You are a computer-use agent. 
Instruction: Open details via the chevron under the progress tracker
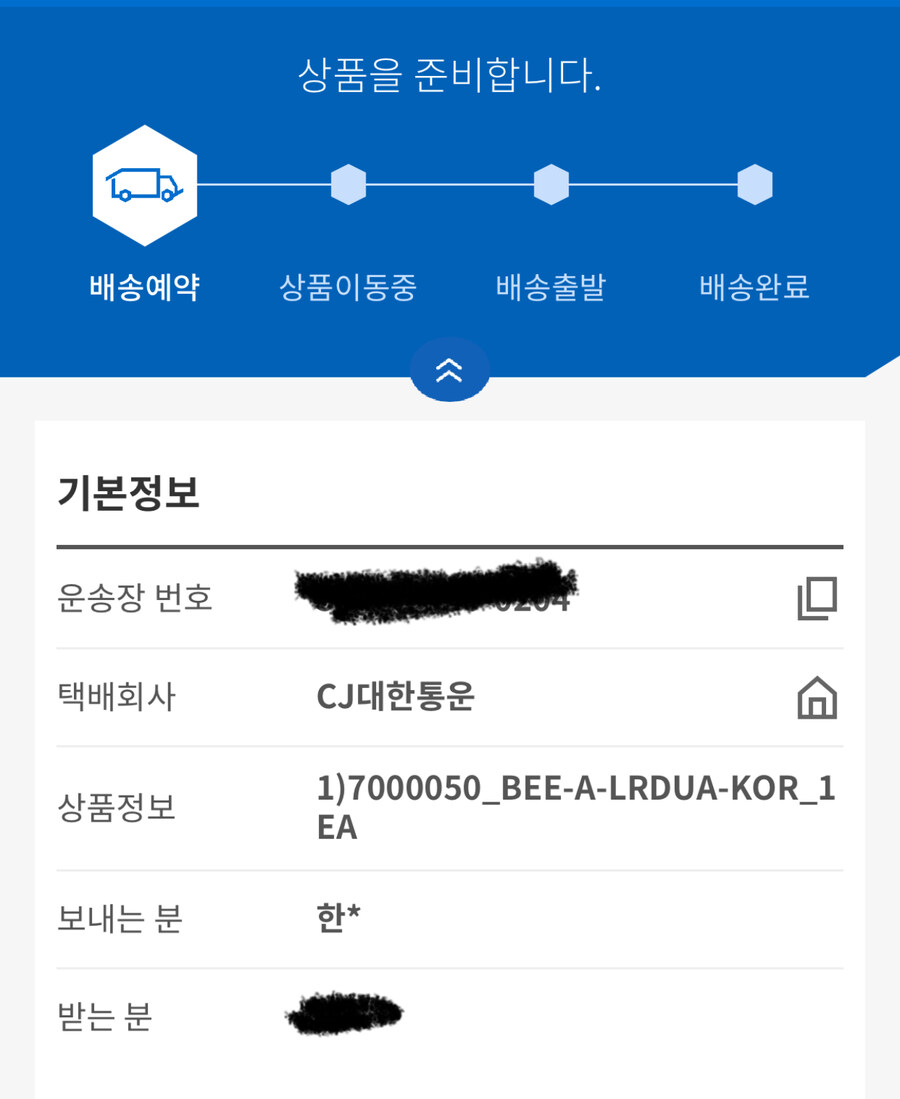click(449, 369)
